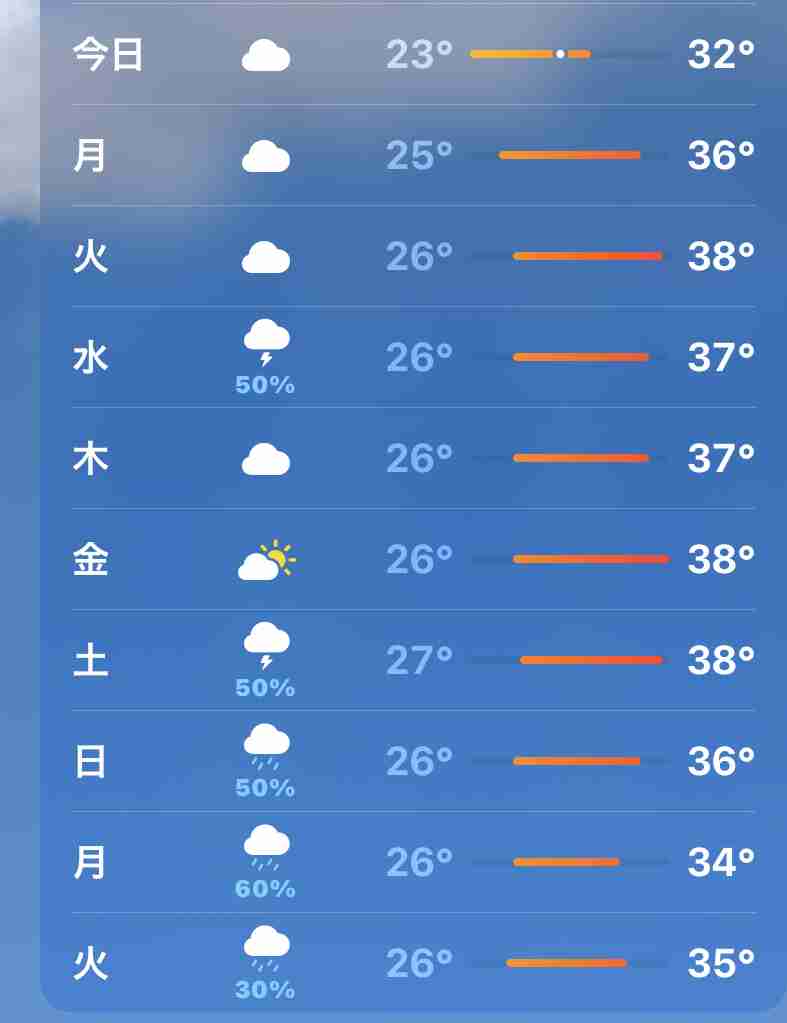Open today's detailed forecast row
Screen dimensions: 787x1023
pyautogui.click(x=400, y=55)
